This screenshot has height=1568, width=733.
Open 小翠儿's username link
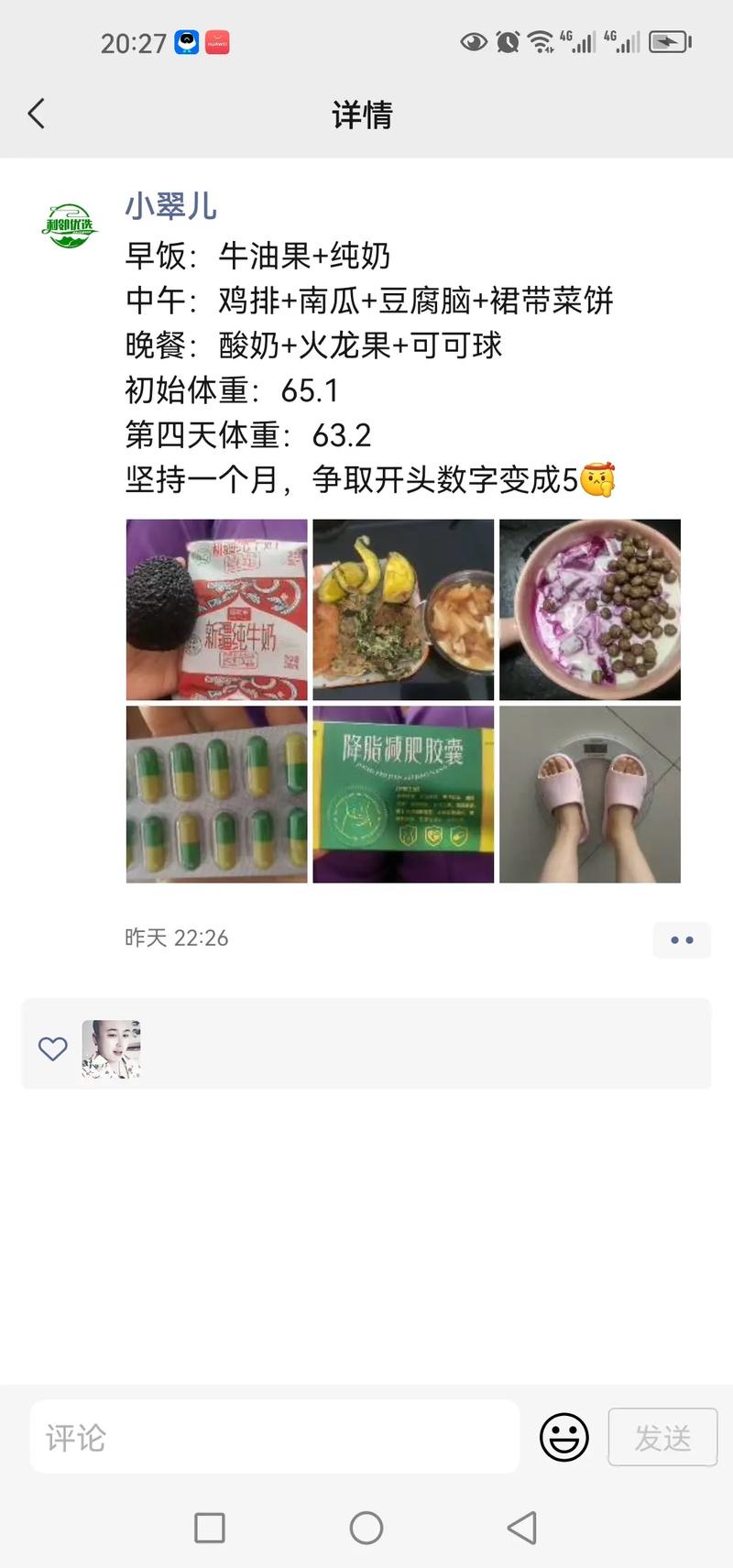pos(170,206)
